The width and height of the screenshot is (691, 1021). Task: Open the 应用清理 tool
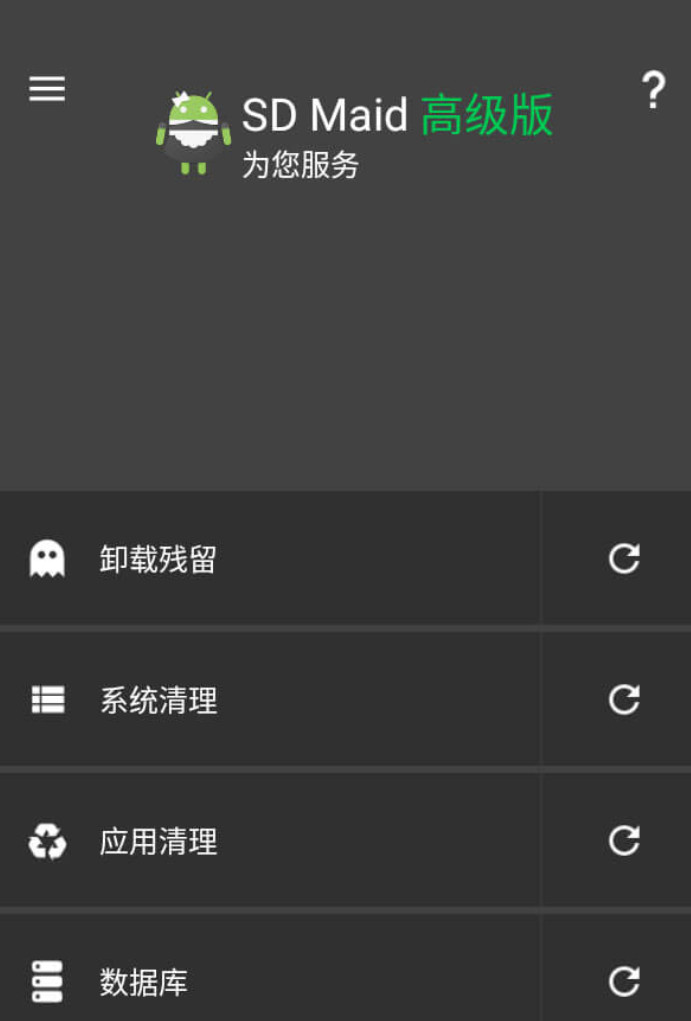[270, 841]
